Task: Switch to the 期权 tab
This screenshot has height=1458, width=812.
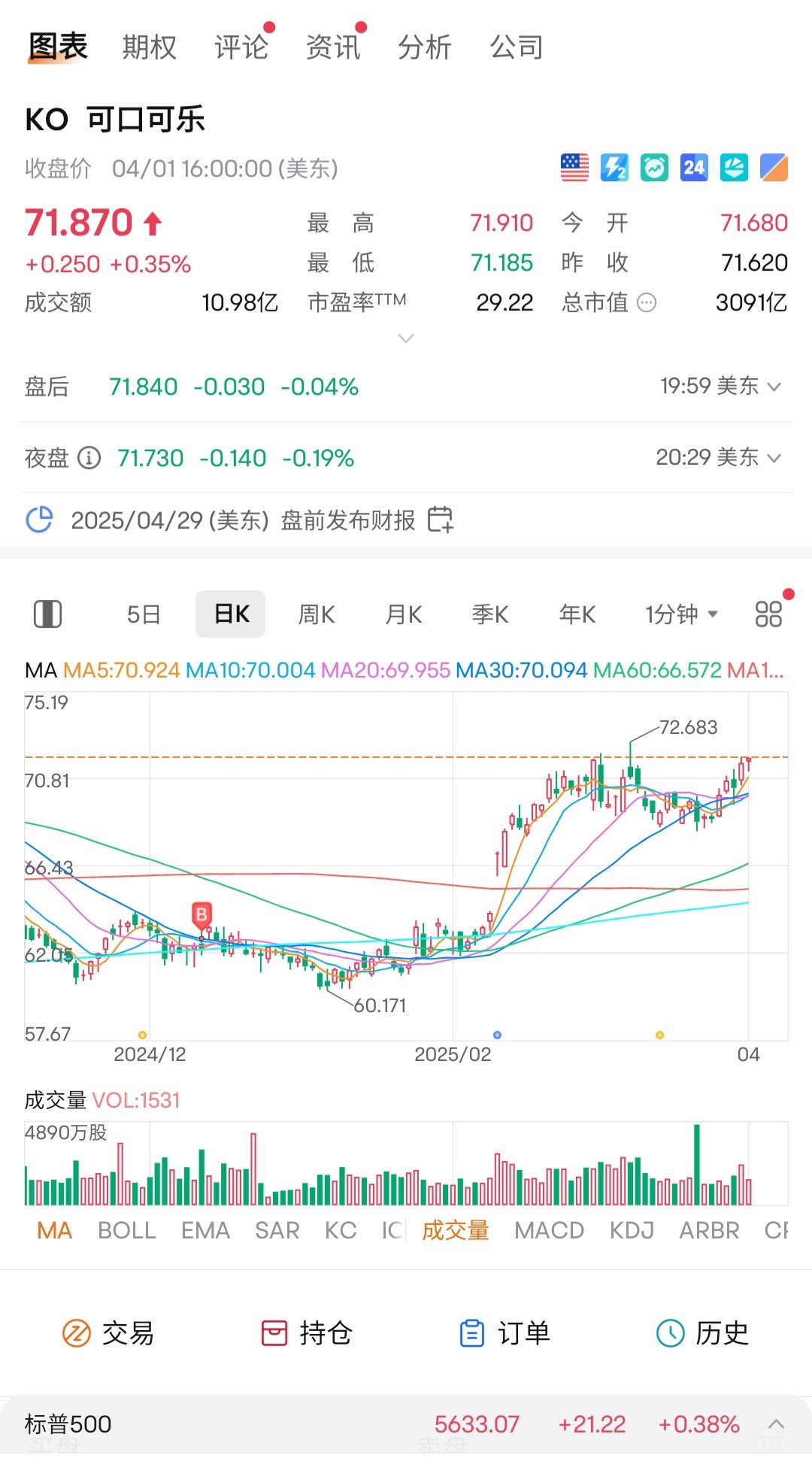Action: pyautogui.click(x=150, y=47)
